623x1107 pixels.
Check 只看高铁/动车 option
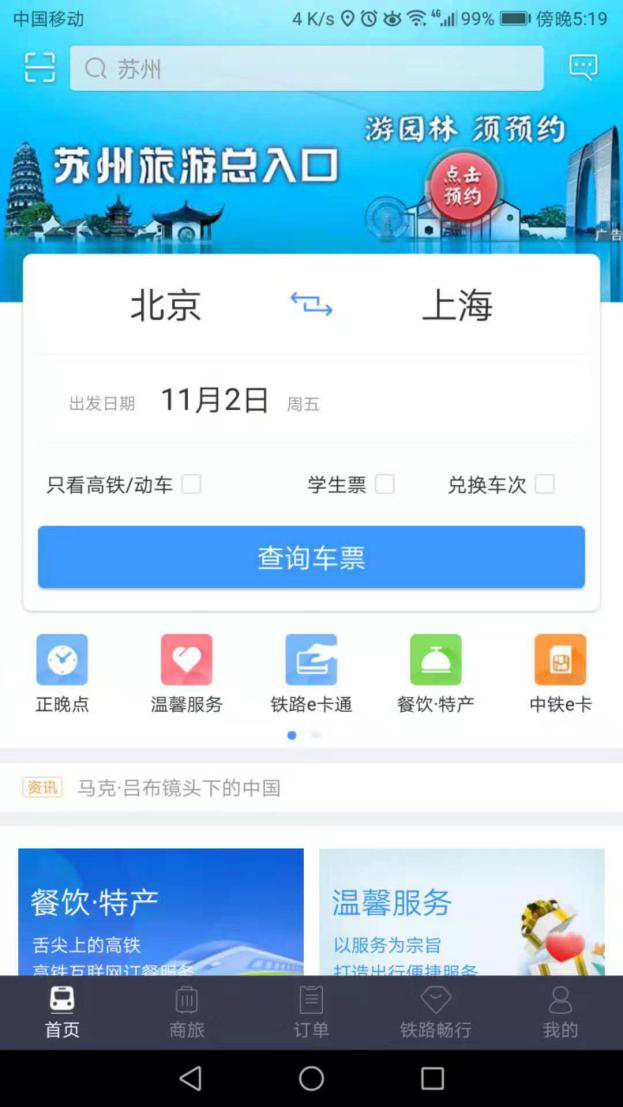(x=191, y=484)
